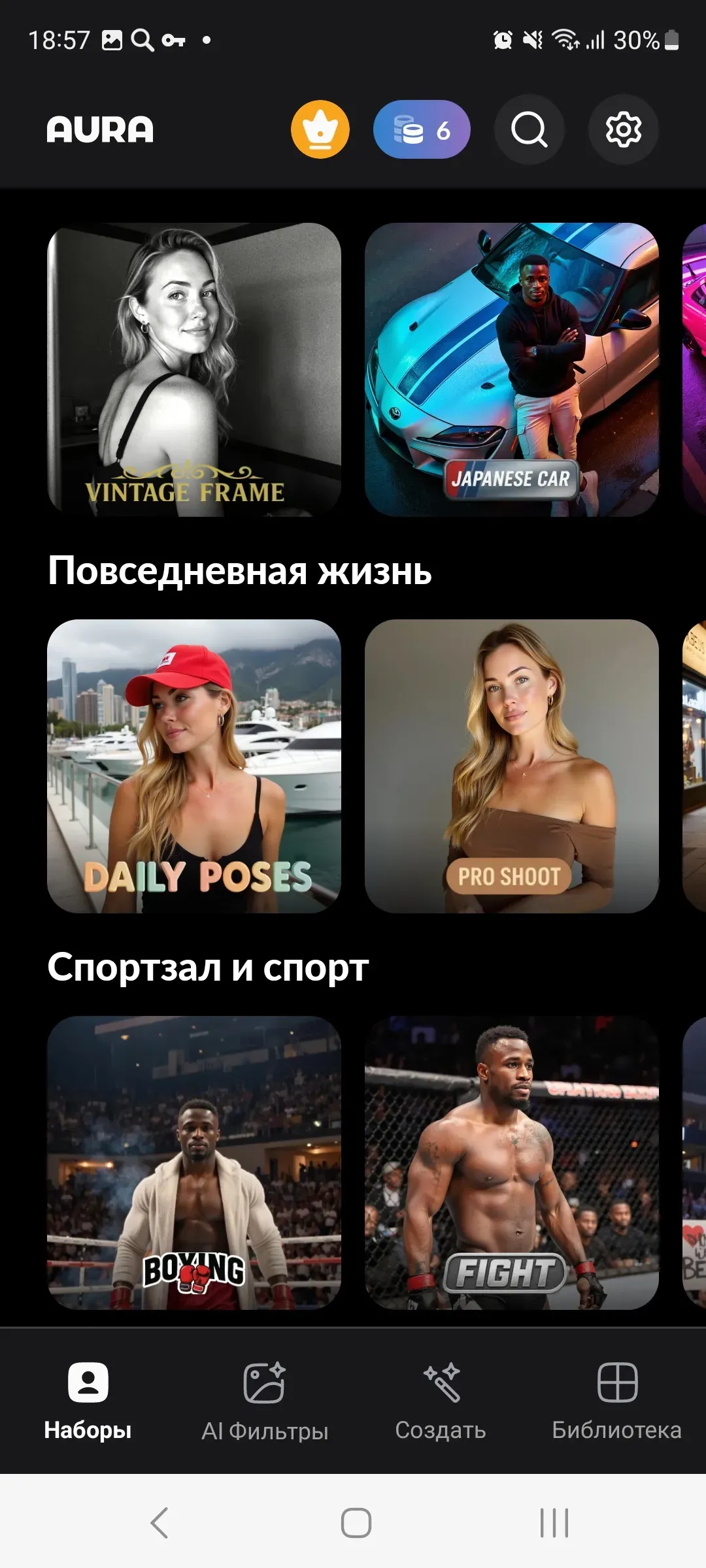This screenshot has height=1568, width=706.
Task: Open the premium crown icon
Action: coord(320,129)
